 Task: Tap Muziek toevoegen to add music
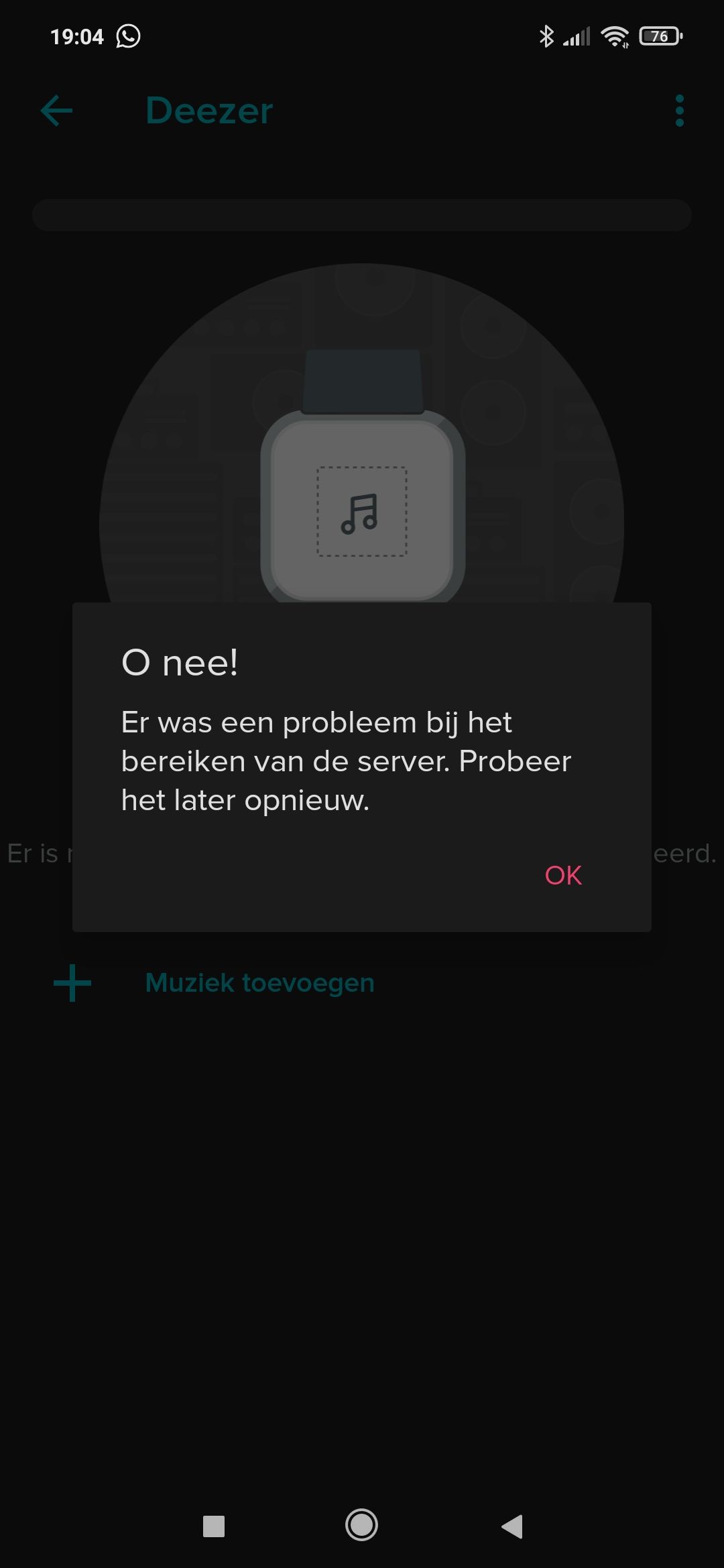tap(259, 983)
